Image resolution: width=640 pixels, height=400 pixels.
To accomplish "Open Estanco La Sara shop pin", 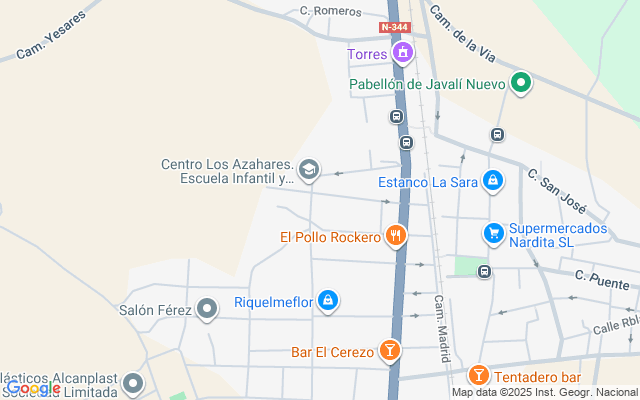I will pos(492,181).
